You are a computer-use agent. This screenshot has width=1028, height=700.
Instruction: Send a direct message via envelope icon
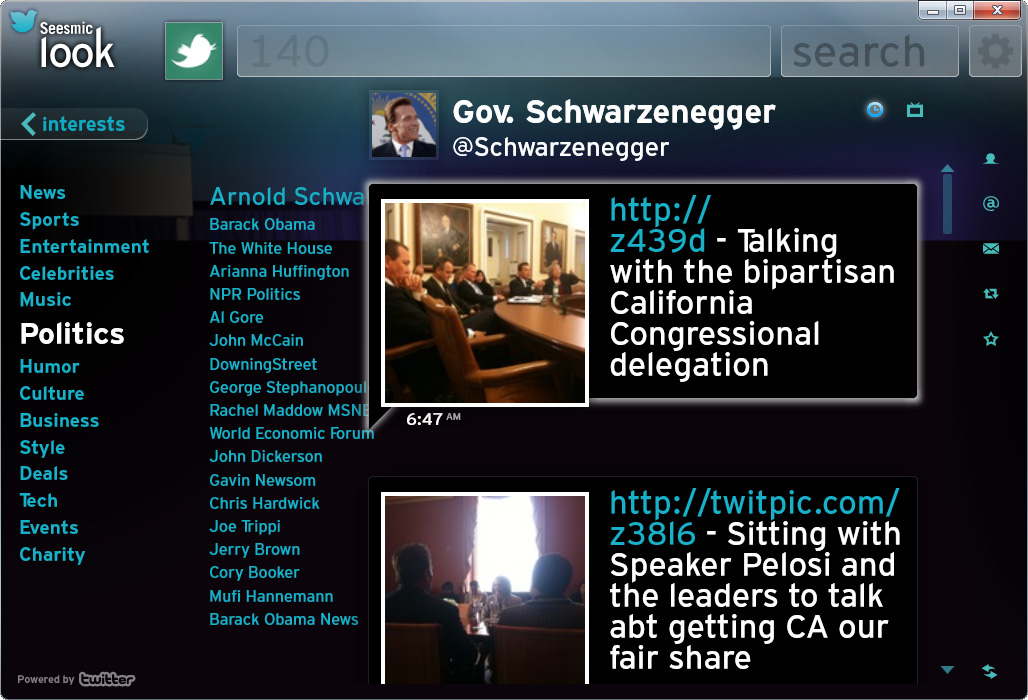991,249
